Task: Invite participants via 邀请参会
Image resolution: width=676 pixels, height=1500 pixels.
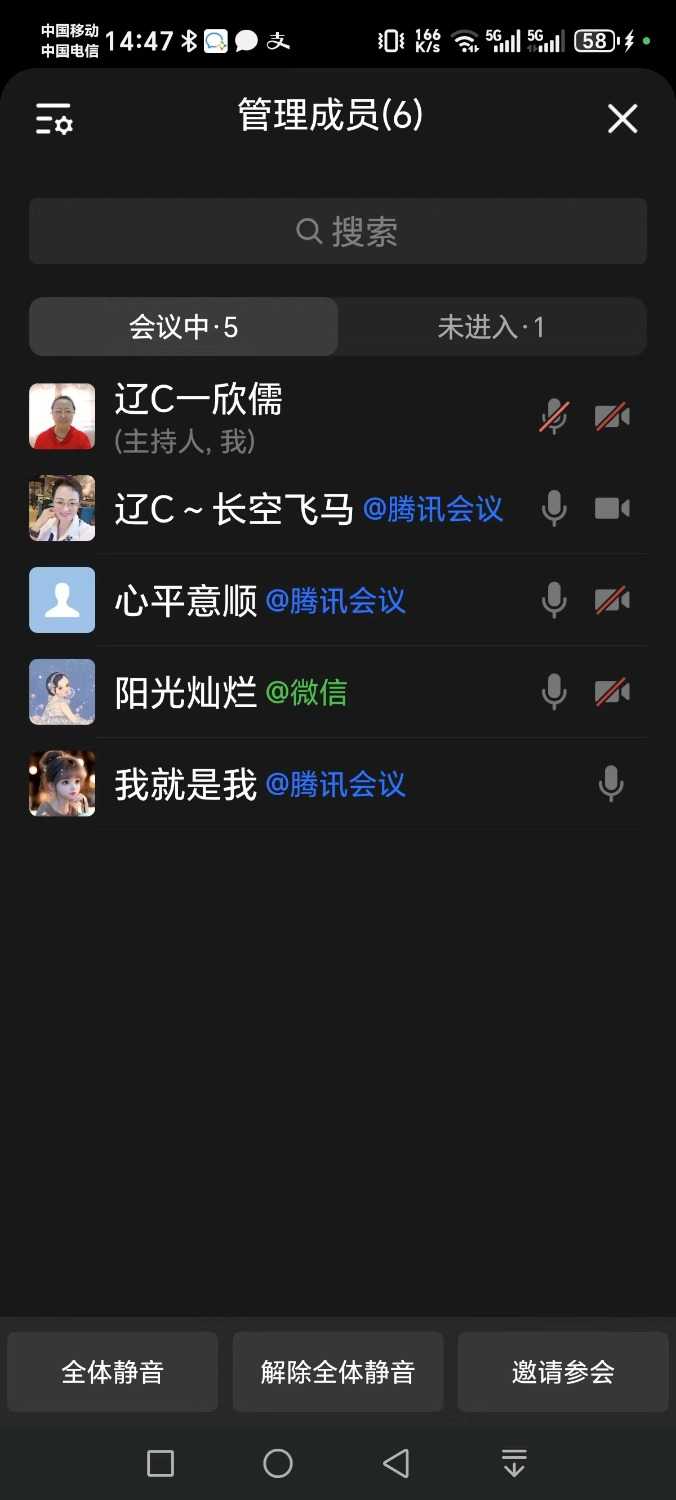Action: pyautogui.click(x=563, y=1372)
